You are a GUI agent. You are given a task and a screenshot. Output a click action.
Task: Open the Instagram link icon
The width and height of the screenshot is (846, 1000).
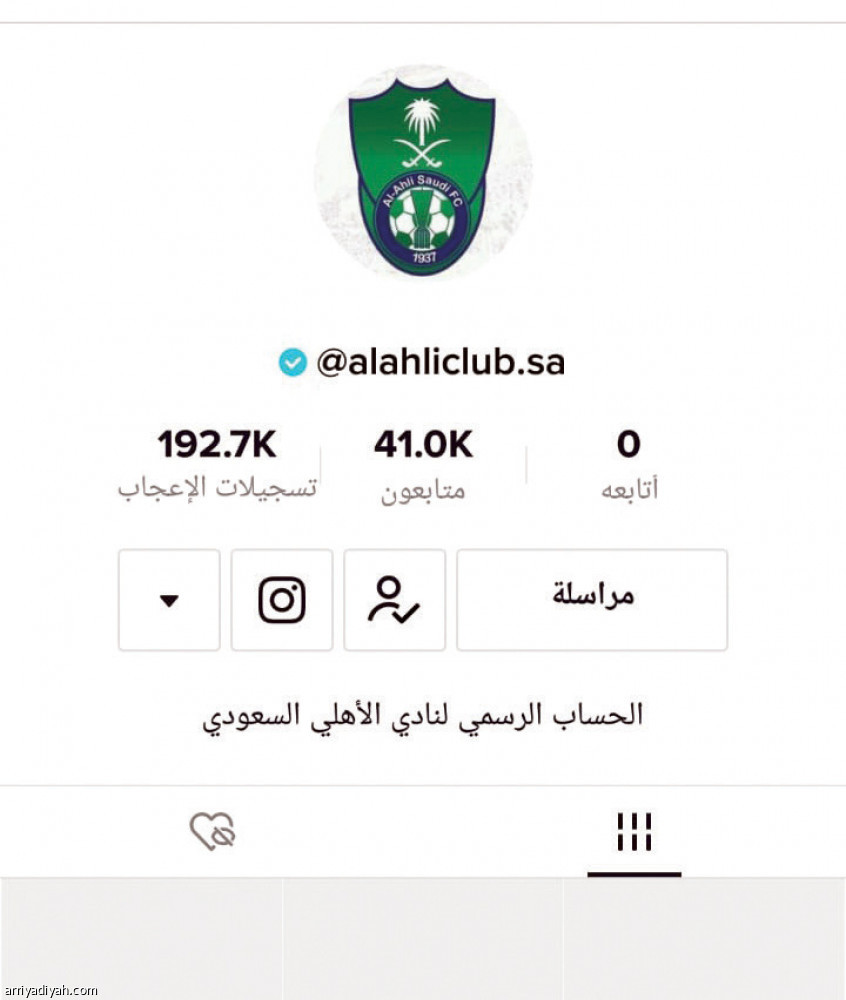point(281,599)
